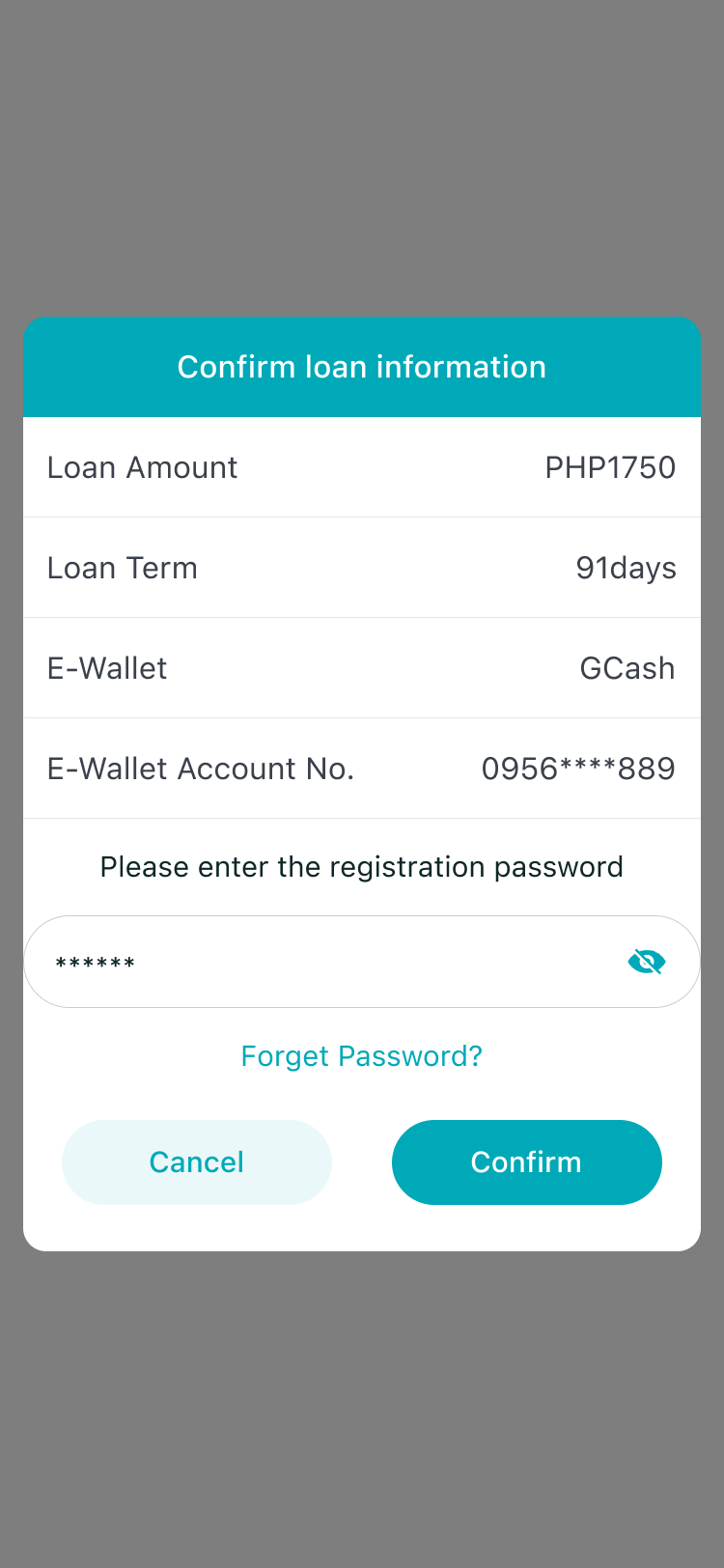The width and height of the screenshot is (724, 1568).
Task: Show the hidden password with the eye icon
Action: (x=646, y=962)
